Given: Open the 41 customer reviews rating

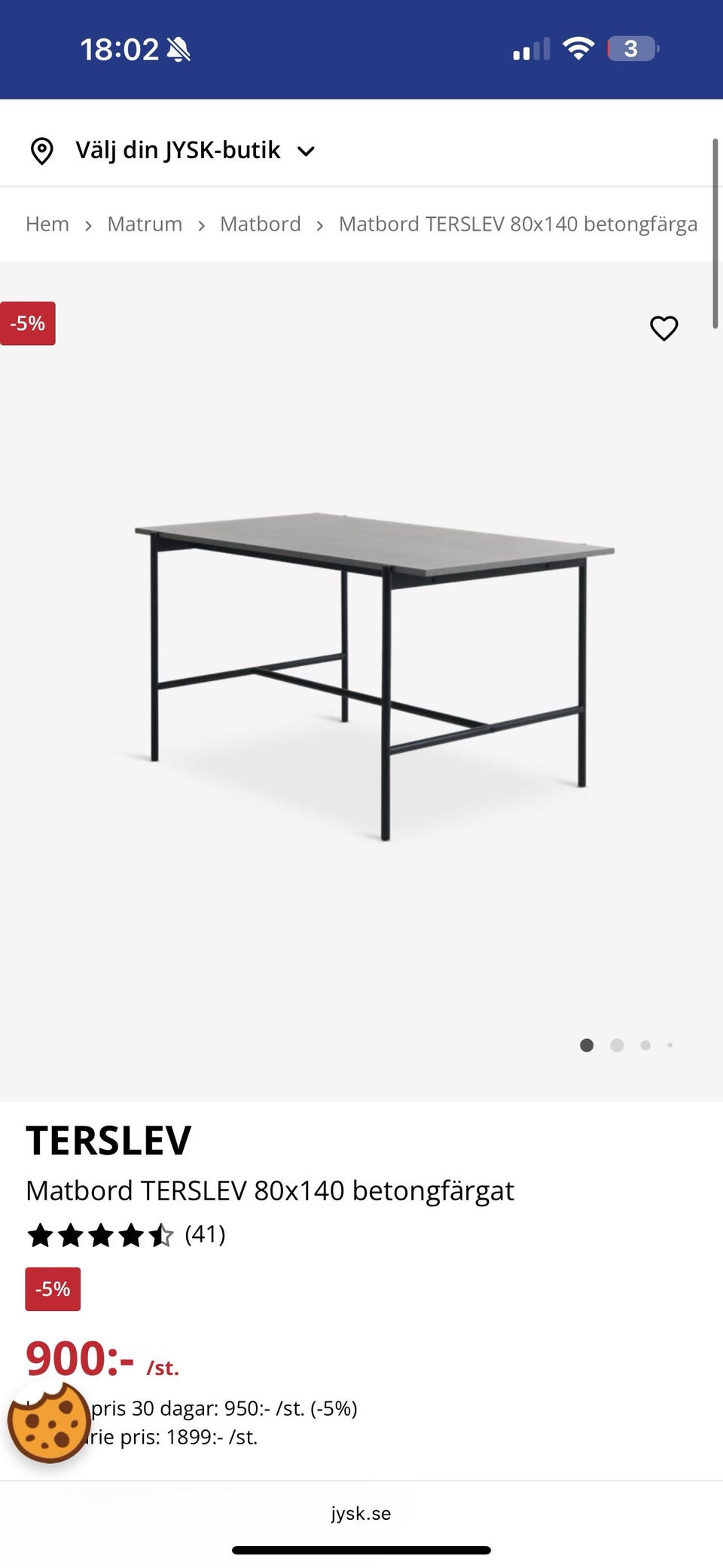Looking at the screenshot, I should coord(126,1234).
